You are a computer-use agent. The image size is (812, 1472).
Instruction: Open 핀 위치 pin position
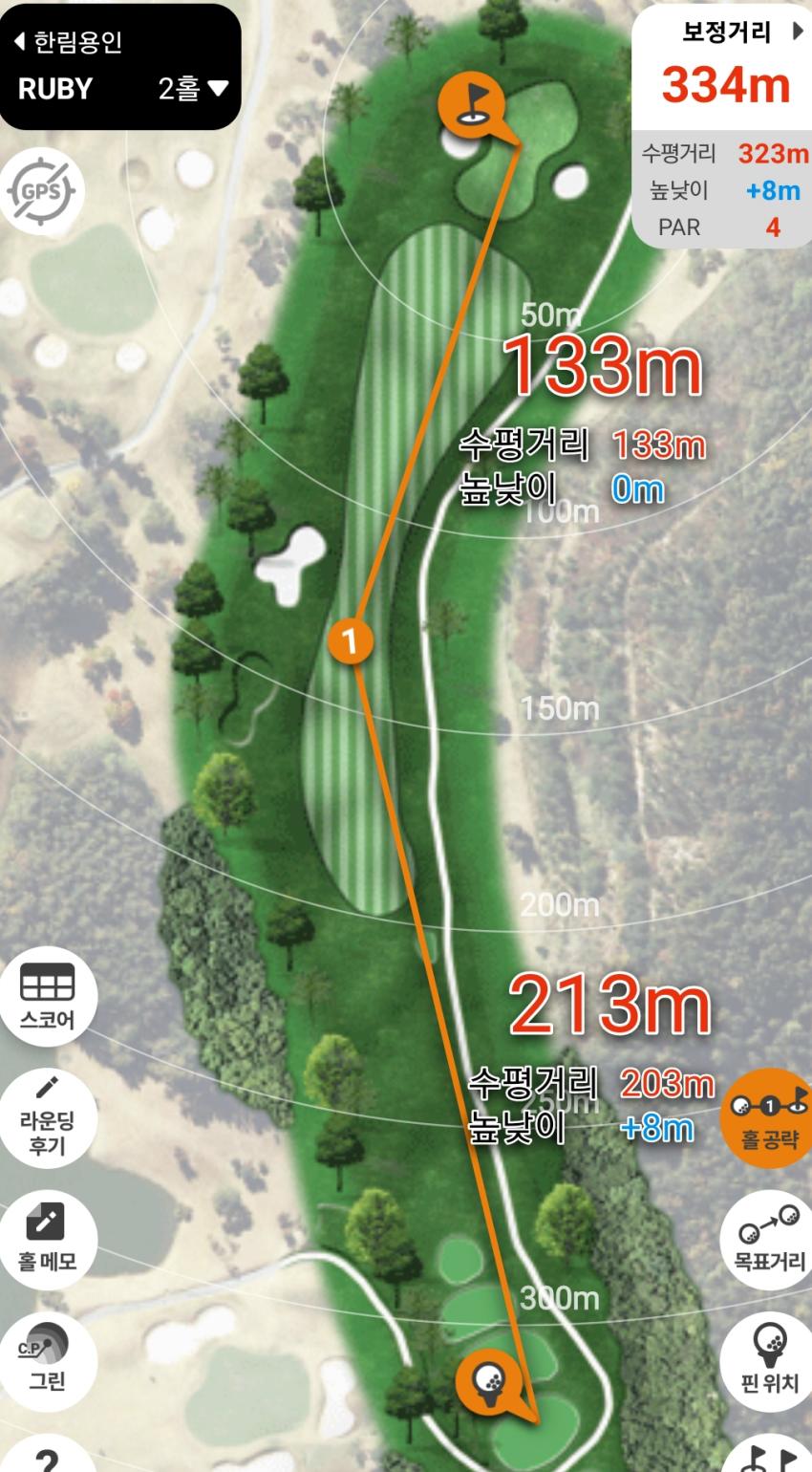click(x=769, y=1355)
